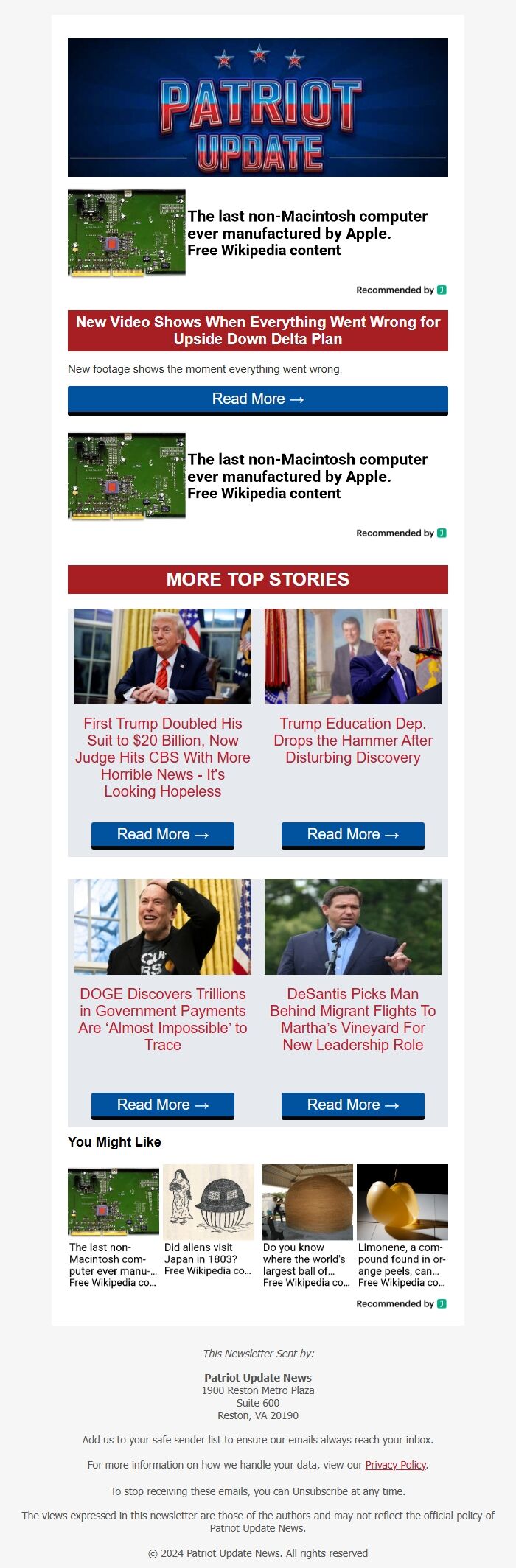View the photo of Trump at his desk
The width and height of the screenshot is (516, 1568).
pyautogui.click(x=163, y=657)
